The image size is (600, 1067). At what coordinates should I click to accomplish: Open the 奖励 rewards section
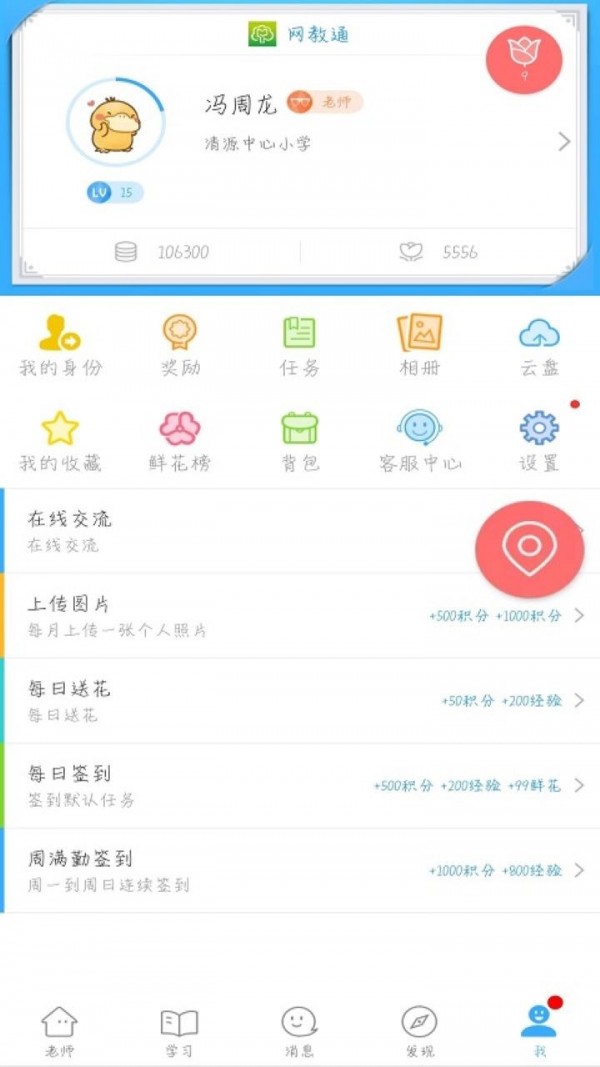tap(180, 345)
